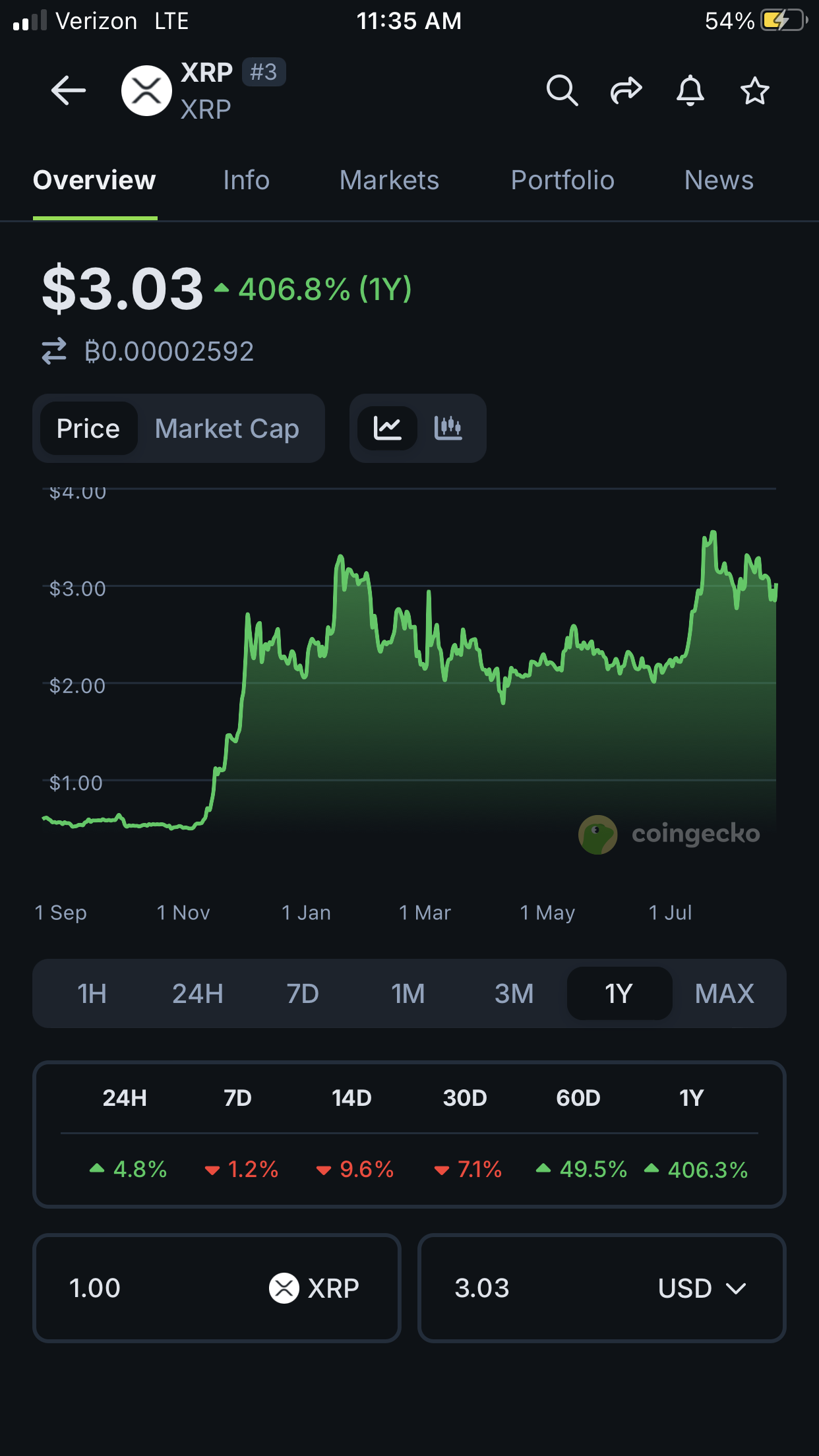Switch to the candlestick chart view
Image resolution: width=819 pixels, height=1456 pixels.
coord(448,429)
